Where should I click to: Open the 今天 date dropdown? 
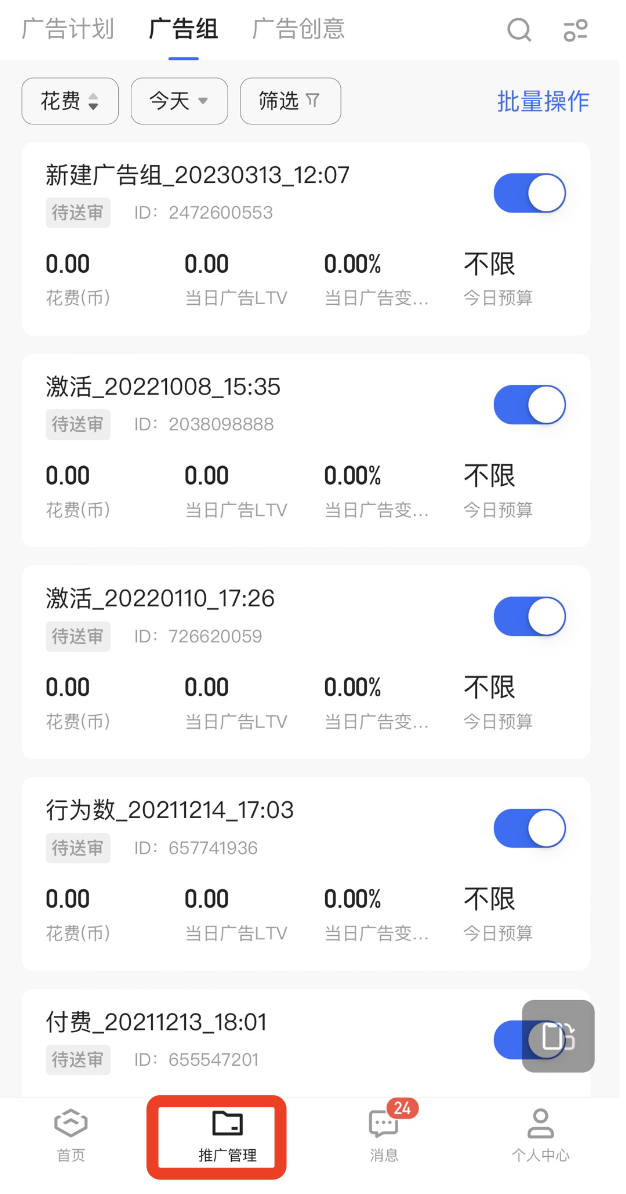click(x=179, y=101)
